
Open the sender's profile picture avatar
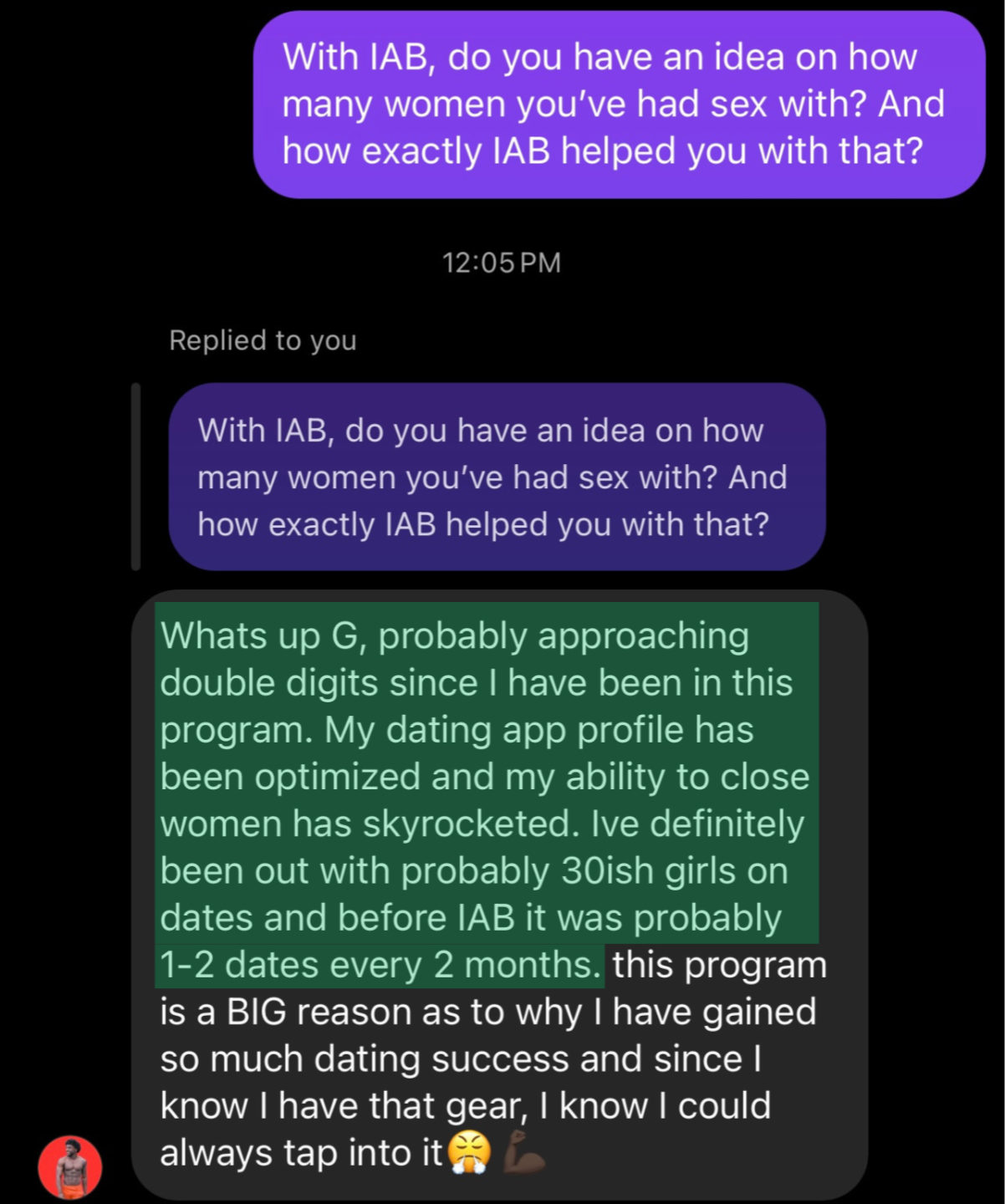point(70,1167)
